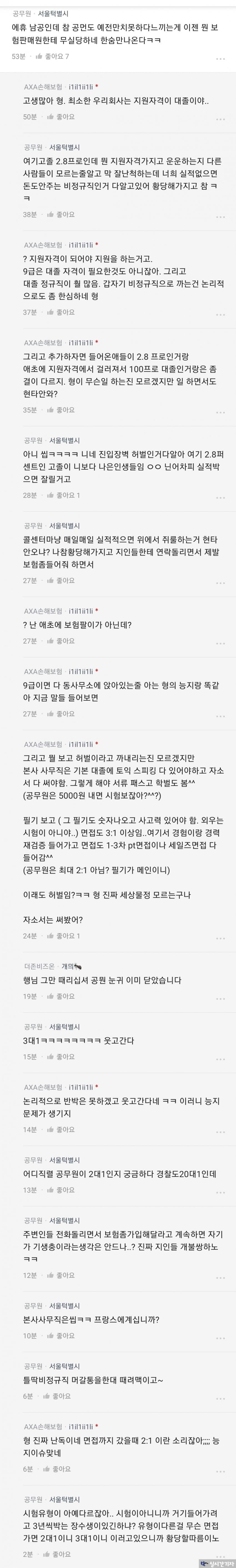Like the comment ending 자소서는 써봤어?
The width and height of the screenshot is (236, 1568).
coord(63,936)
